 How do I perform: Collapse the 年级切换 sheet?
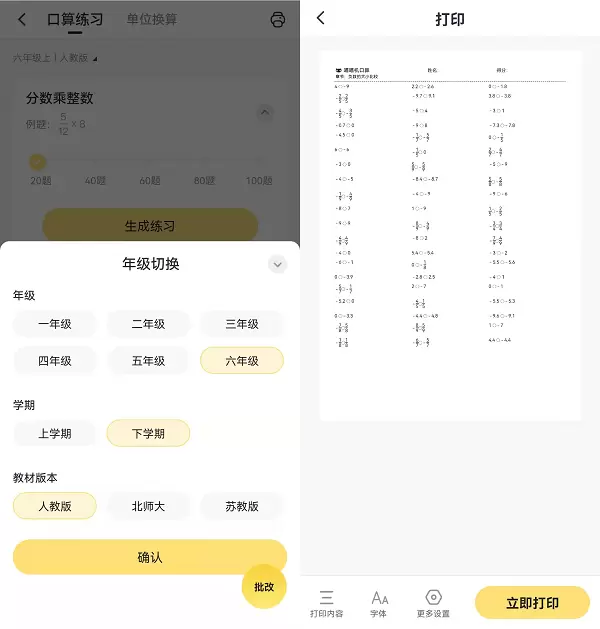(278, 264)
